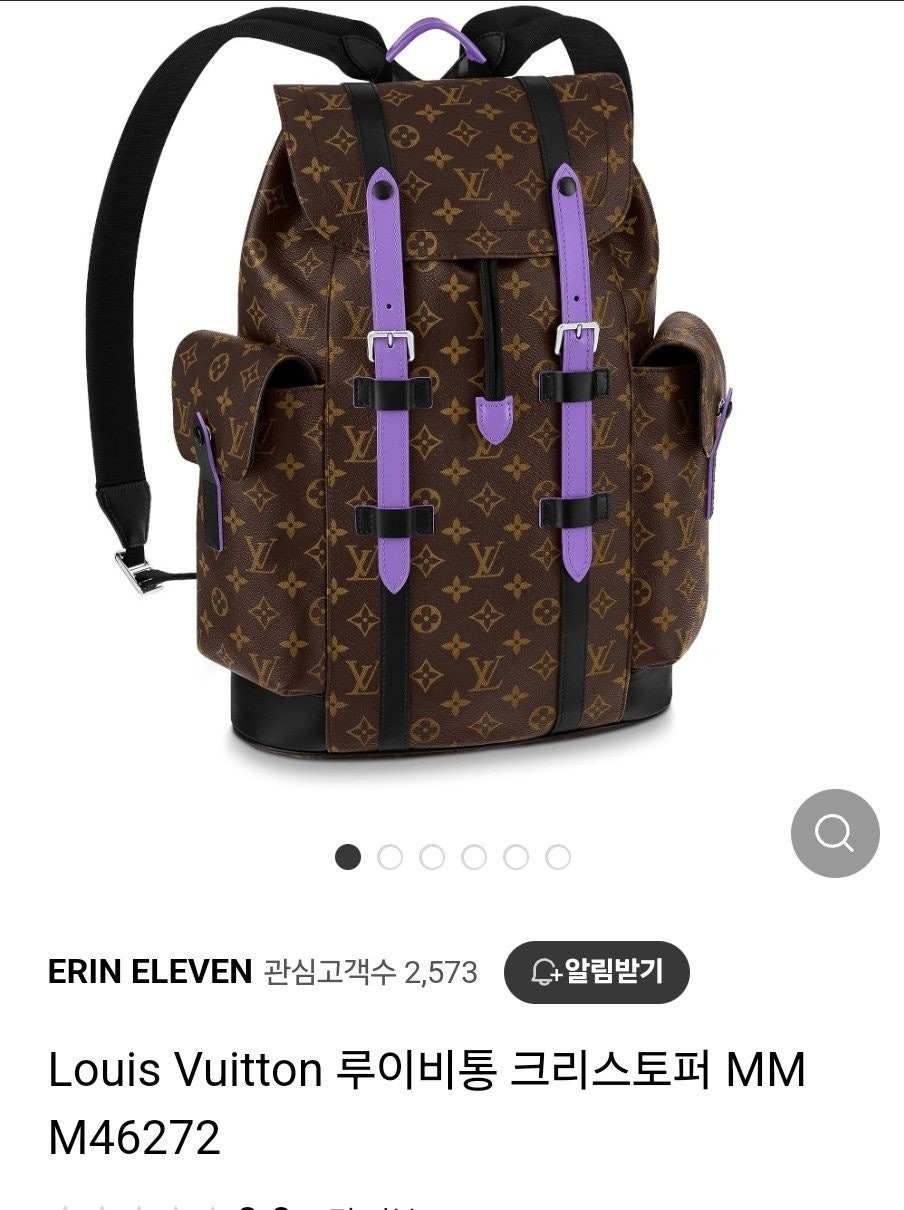Open the ERIN ELEVEN store page

[x=150, y=971]
